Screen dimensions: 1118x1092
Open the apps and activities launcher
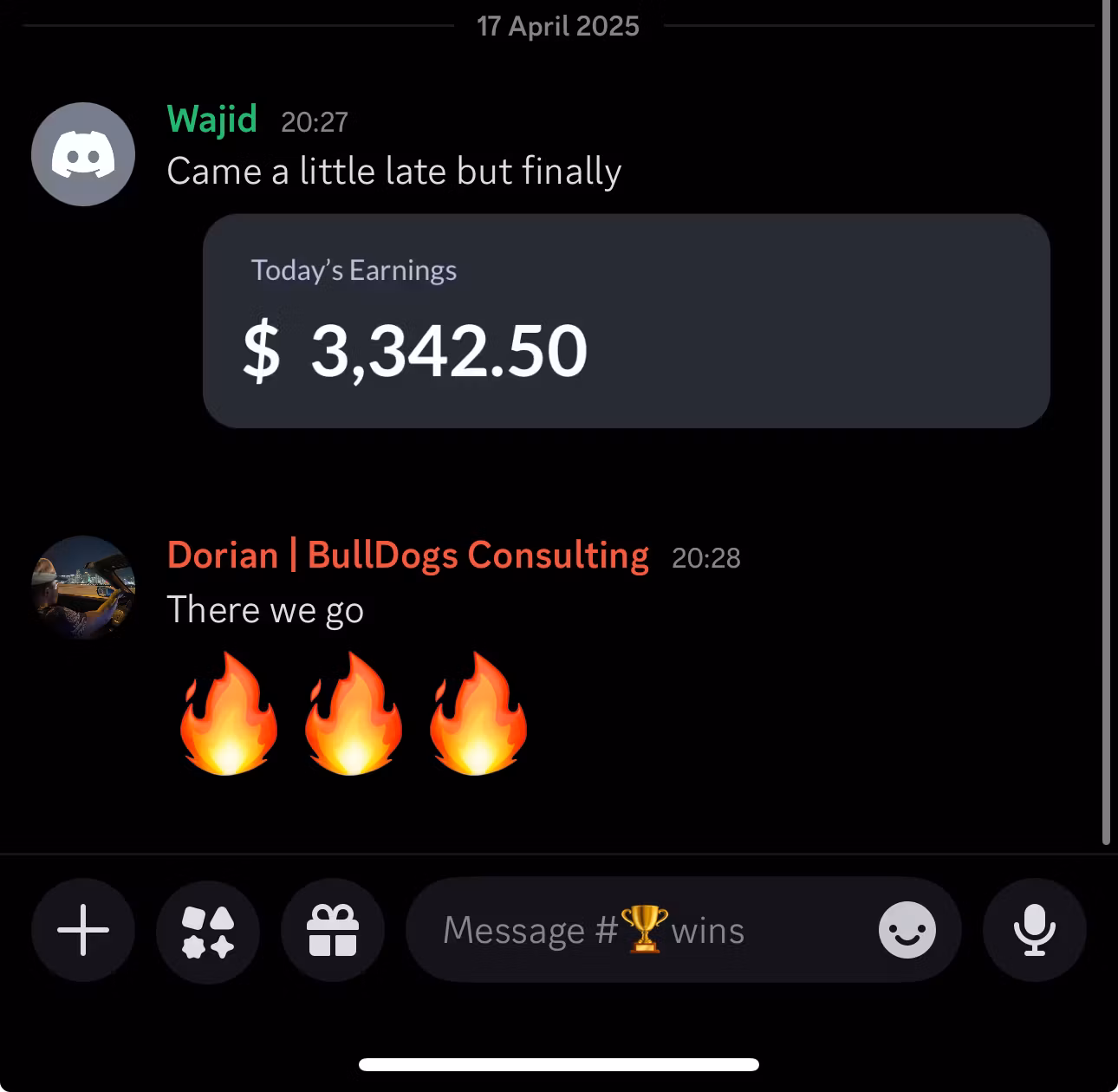point(208,930)
